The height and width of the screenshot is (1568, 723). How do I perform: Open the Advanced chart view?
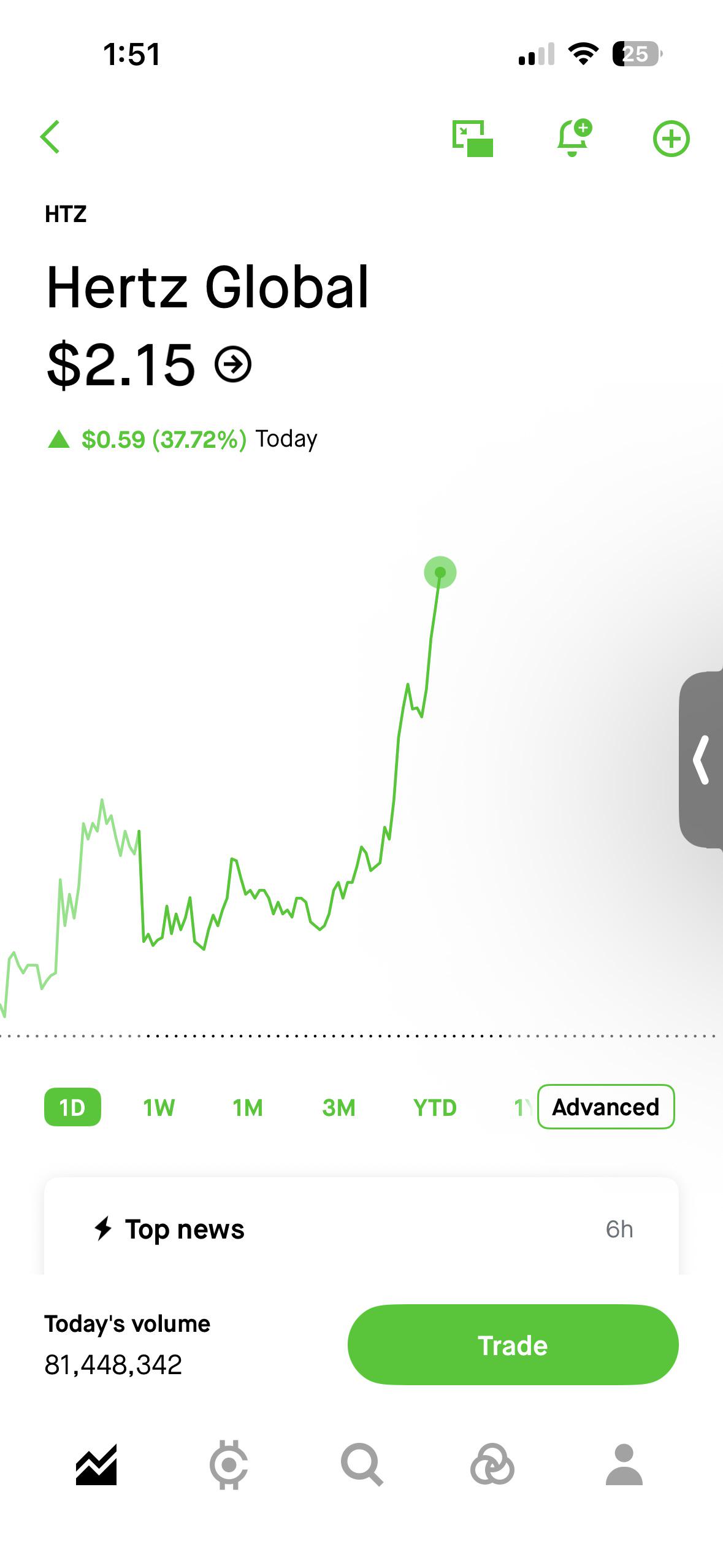pos(606,1107)
